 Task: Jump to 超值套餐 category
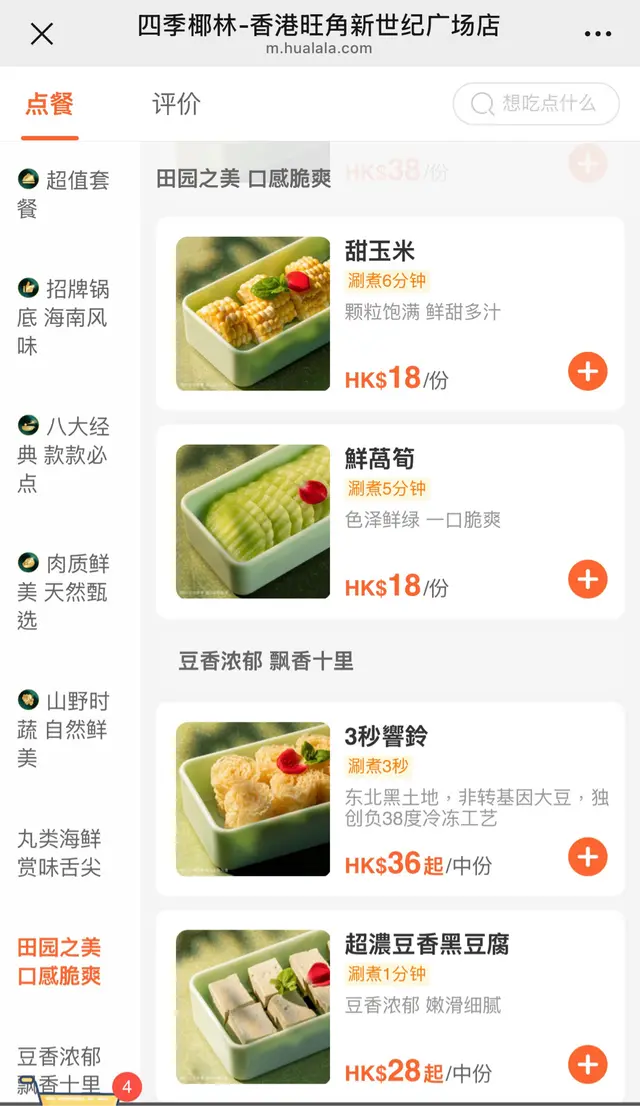pos(64,194)
